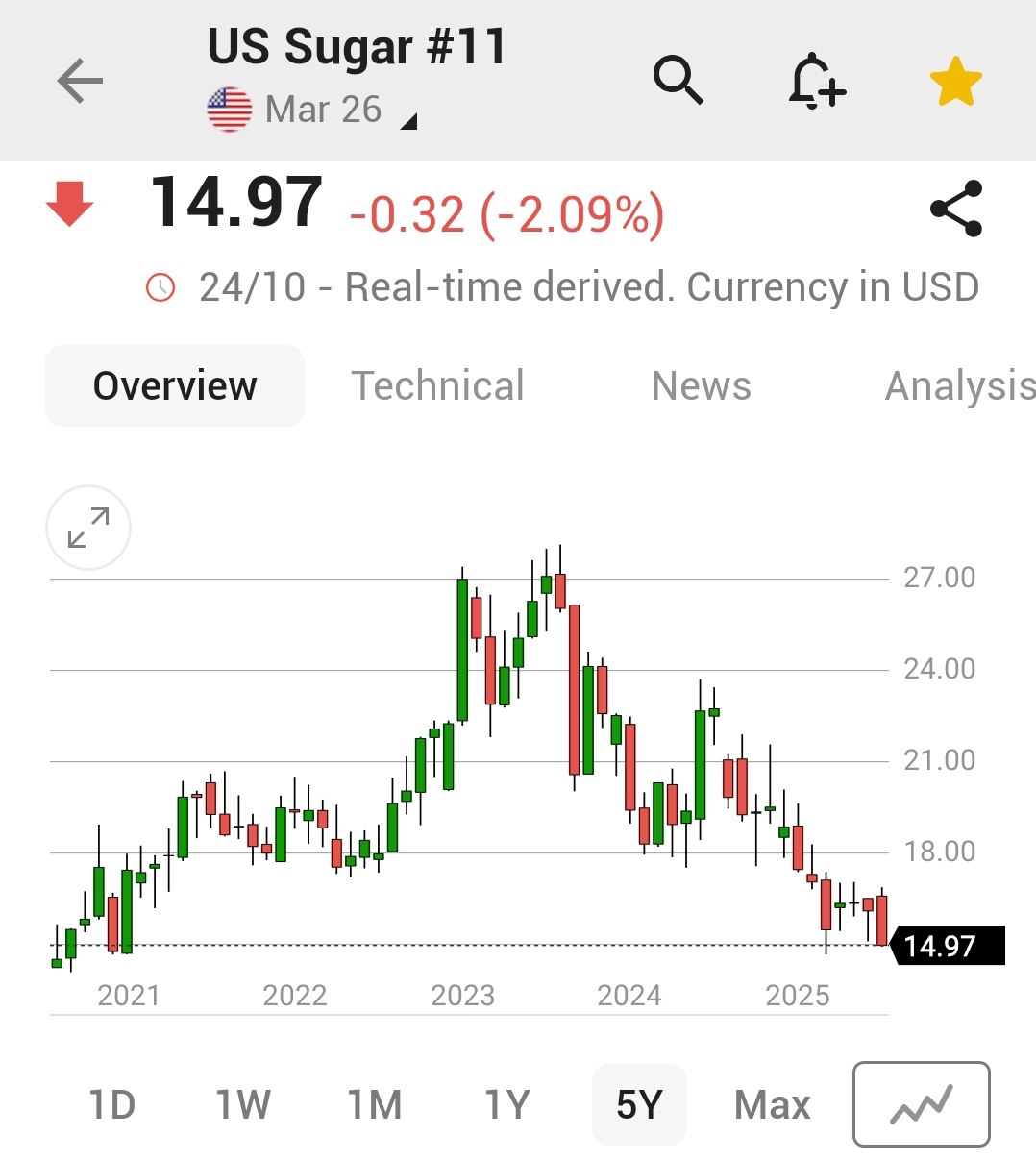The image size is (1036, 1161).
Task: Enable the Max timeframe view
Action: tap(771, 1103)
